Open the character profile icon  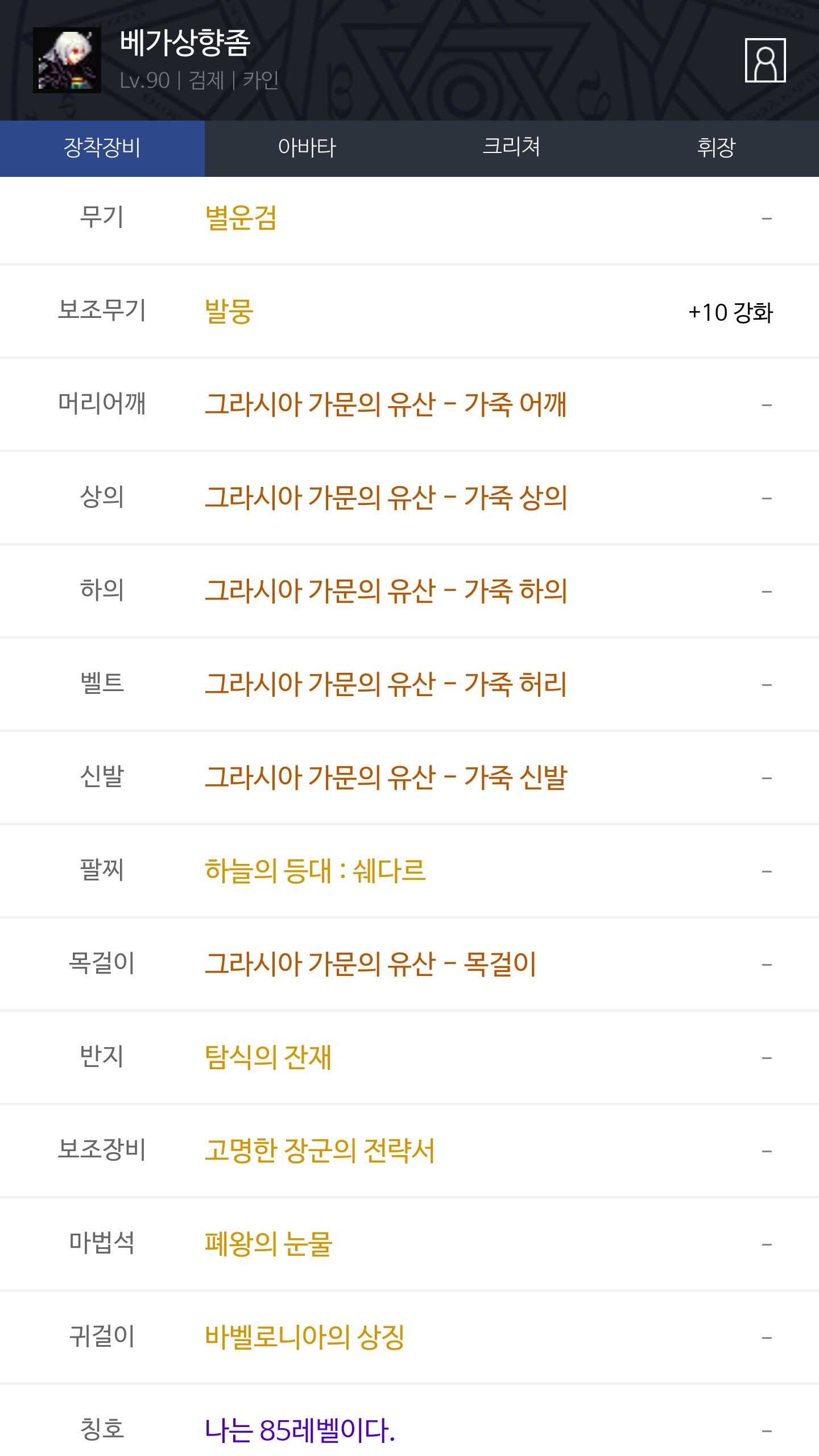(x=765, y=60)
